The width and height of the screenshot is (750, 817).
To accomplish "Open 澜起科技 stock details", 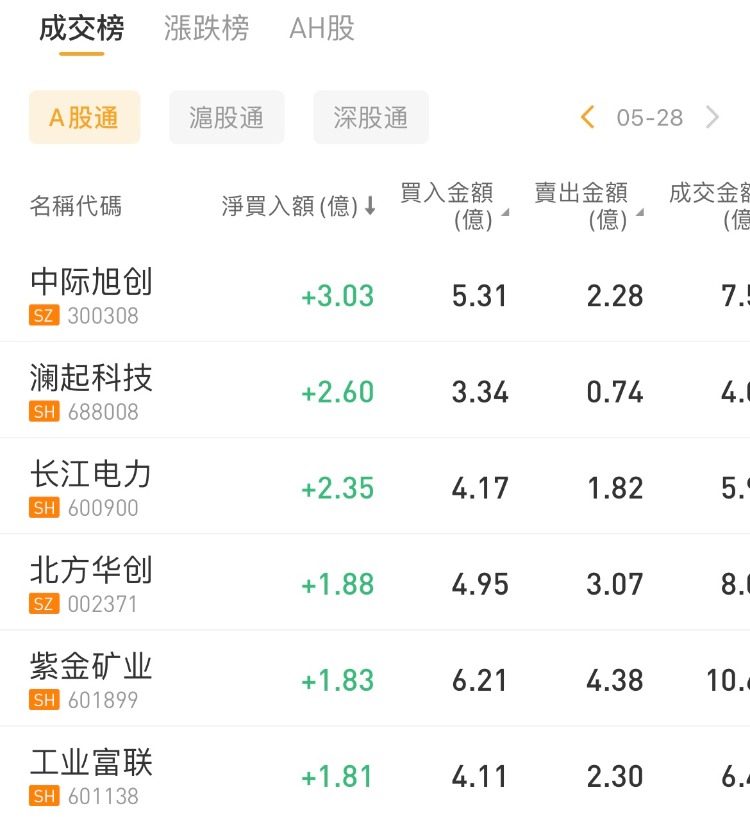I will click(91, 391).
